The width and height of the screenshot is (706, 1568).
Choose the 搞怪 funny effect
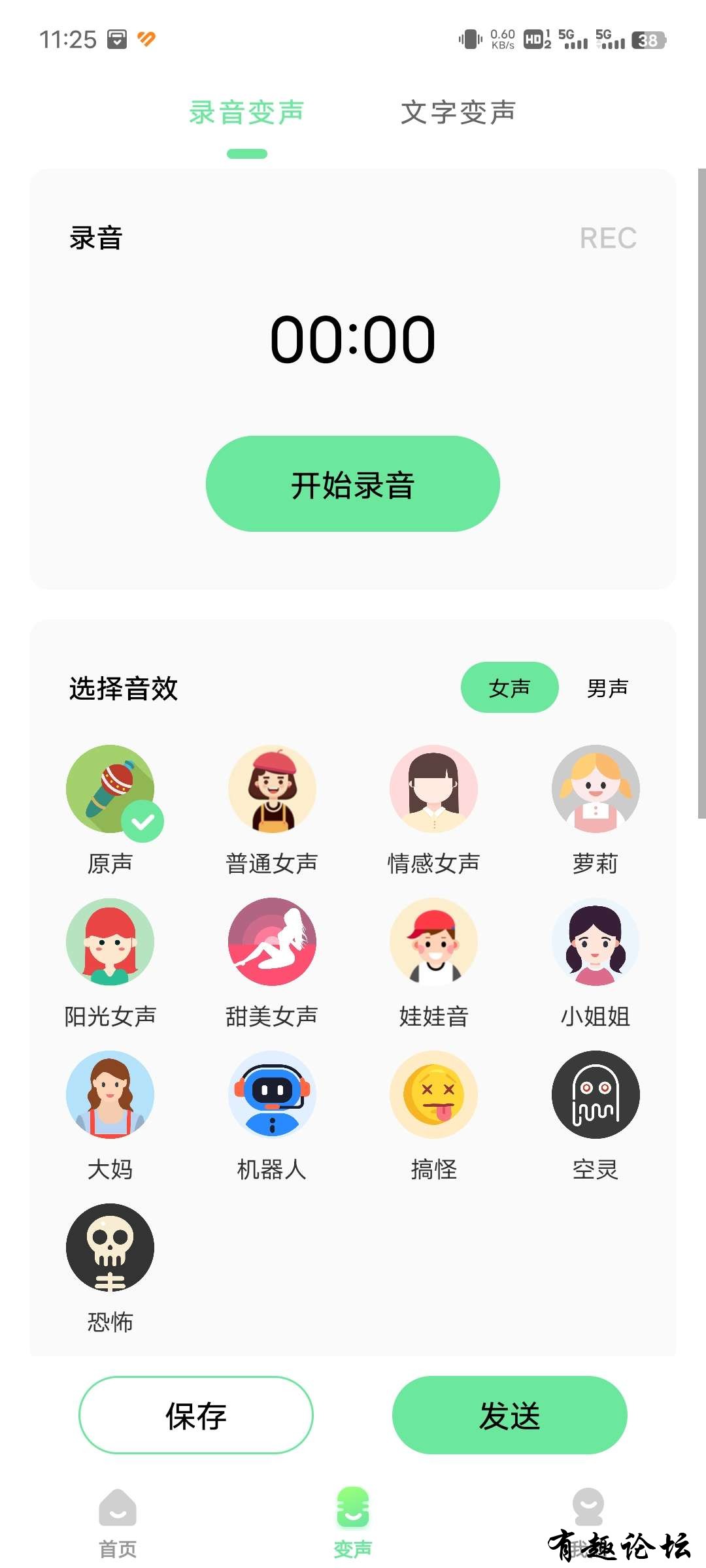point(433,1095)
